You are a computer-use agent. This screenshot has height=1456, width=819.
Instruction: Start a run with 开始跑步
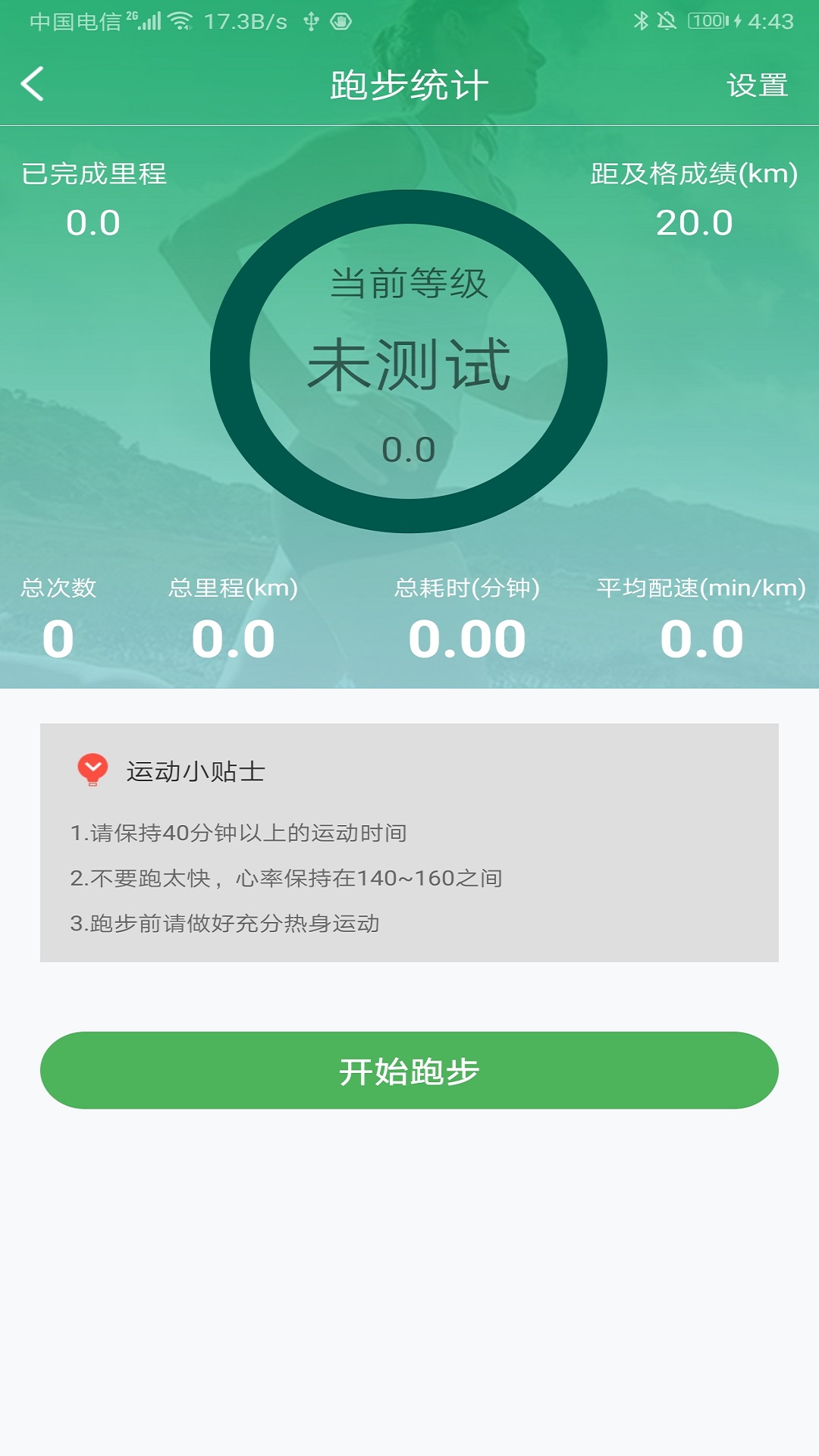pos(409,1070)
